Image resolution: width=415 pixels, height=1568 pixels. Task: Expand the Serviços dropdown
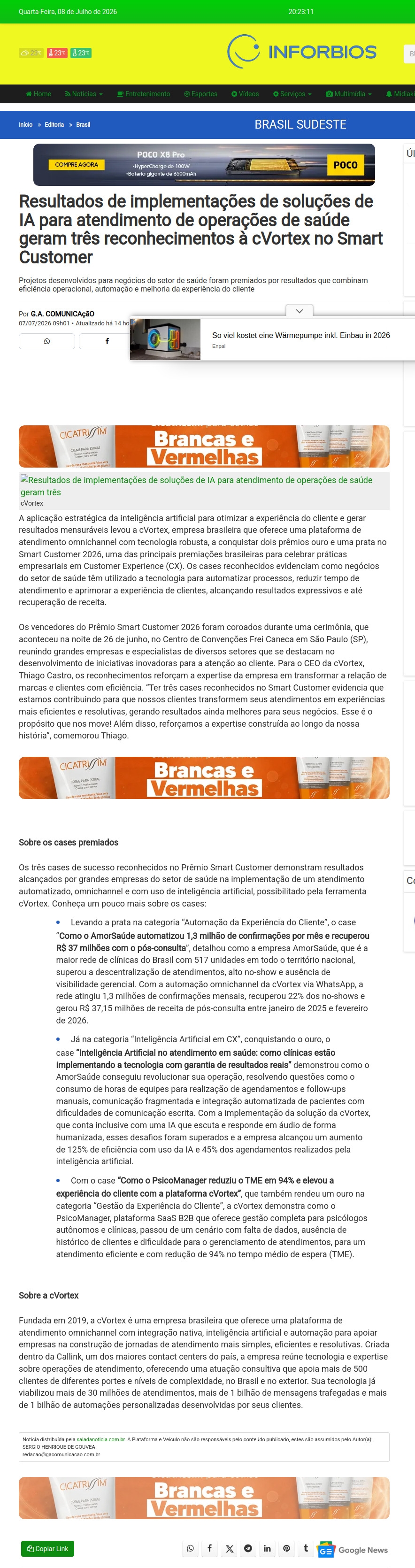click(292, 94)
